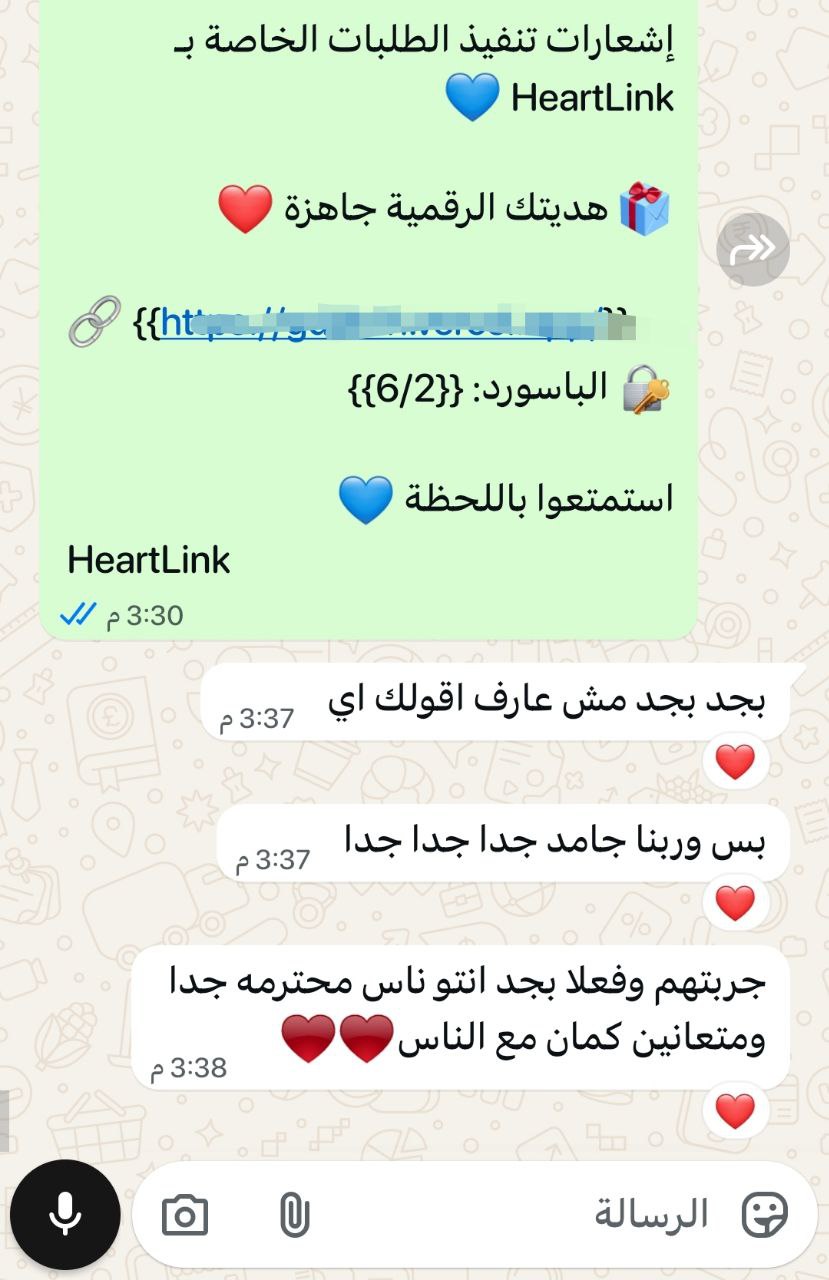Image resolution: width=829 pixels, height=1280 pixels.
Task: View heart reaction on "بجد بجد مش عارف" message
Action: [x=735, y=763]
